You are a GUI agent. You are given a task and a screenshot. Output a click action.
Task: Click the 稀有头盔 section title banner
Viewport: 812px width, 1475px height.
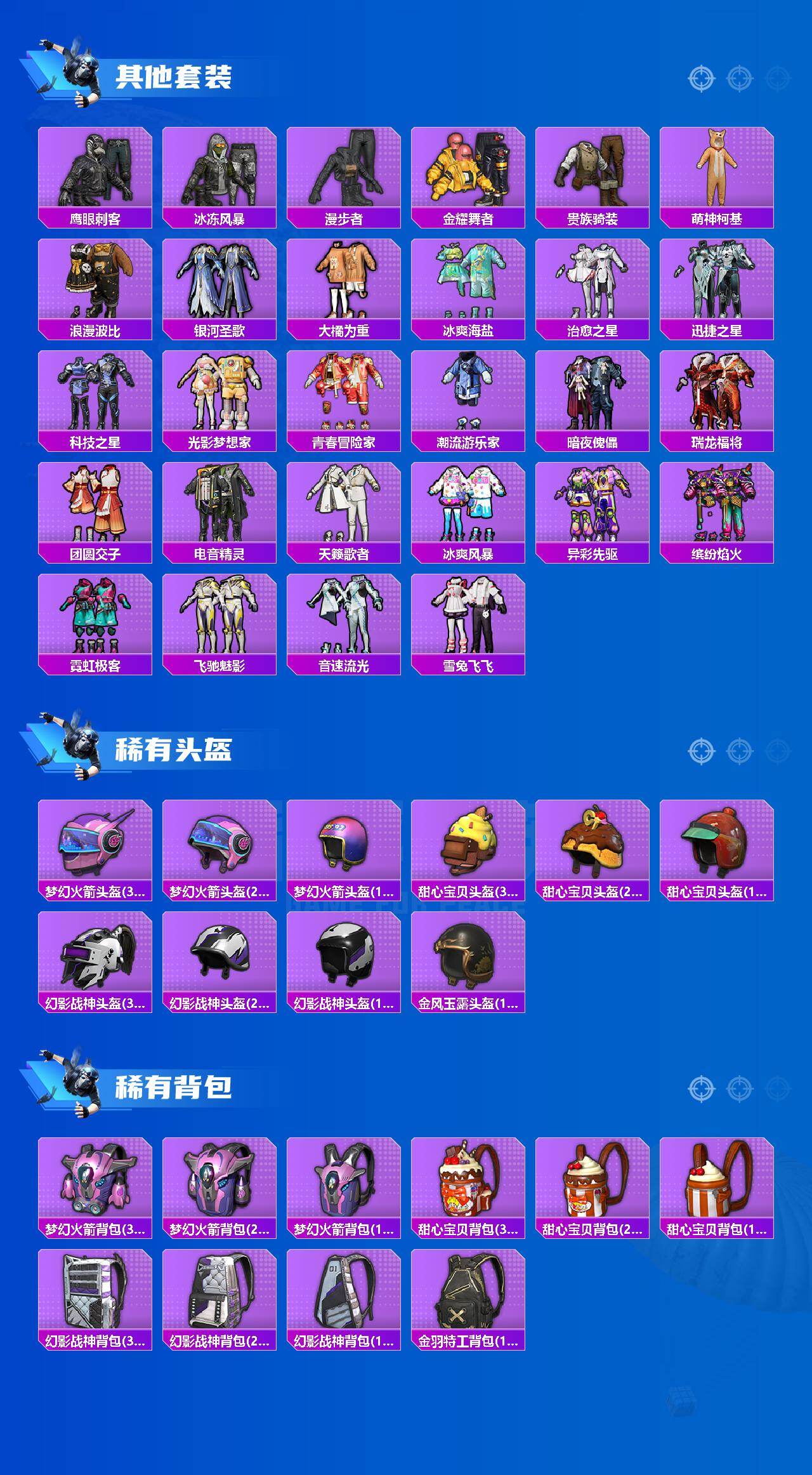click(174, 749)
